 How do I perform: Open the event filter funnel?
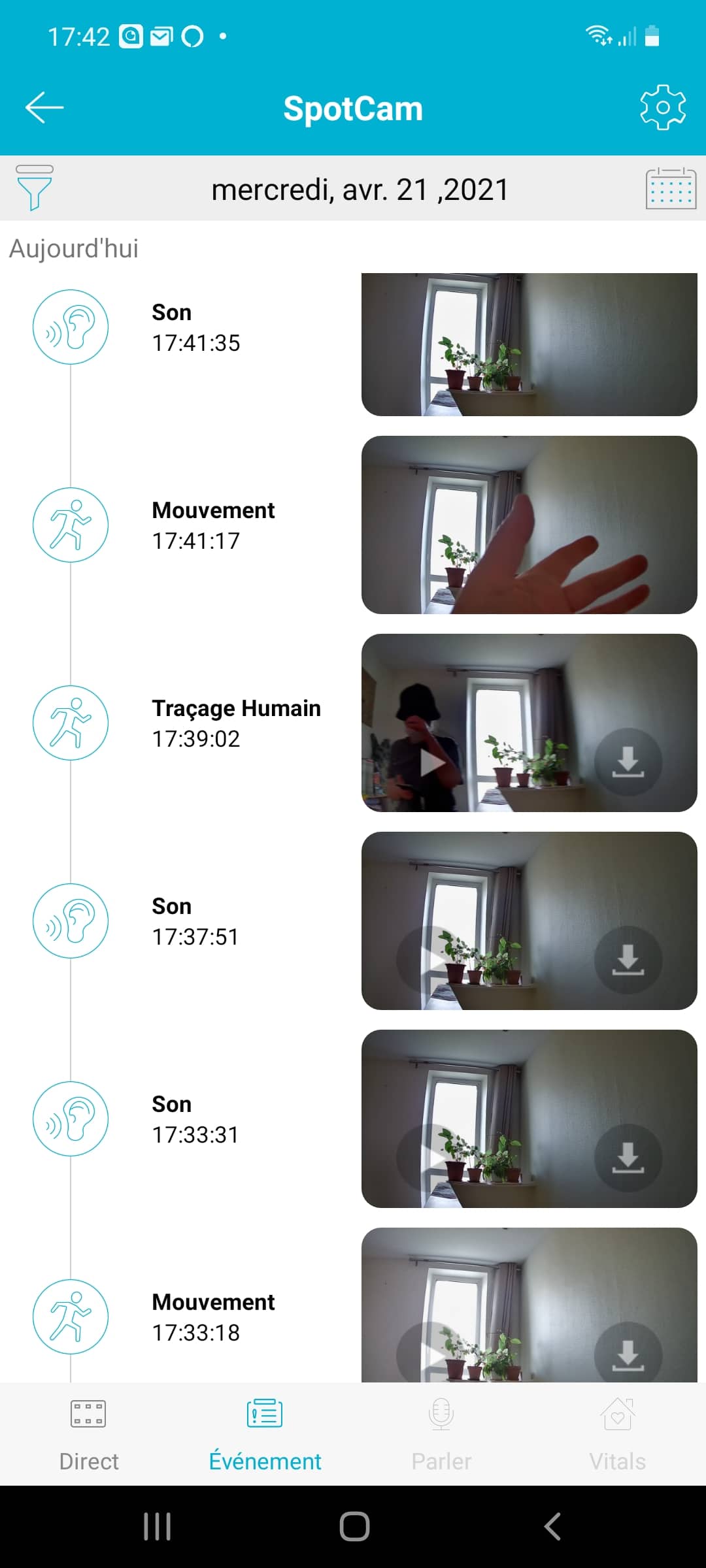point(34,188)
